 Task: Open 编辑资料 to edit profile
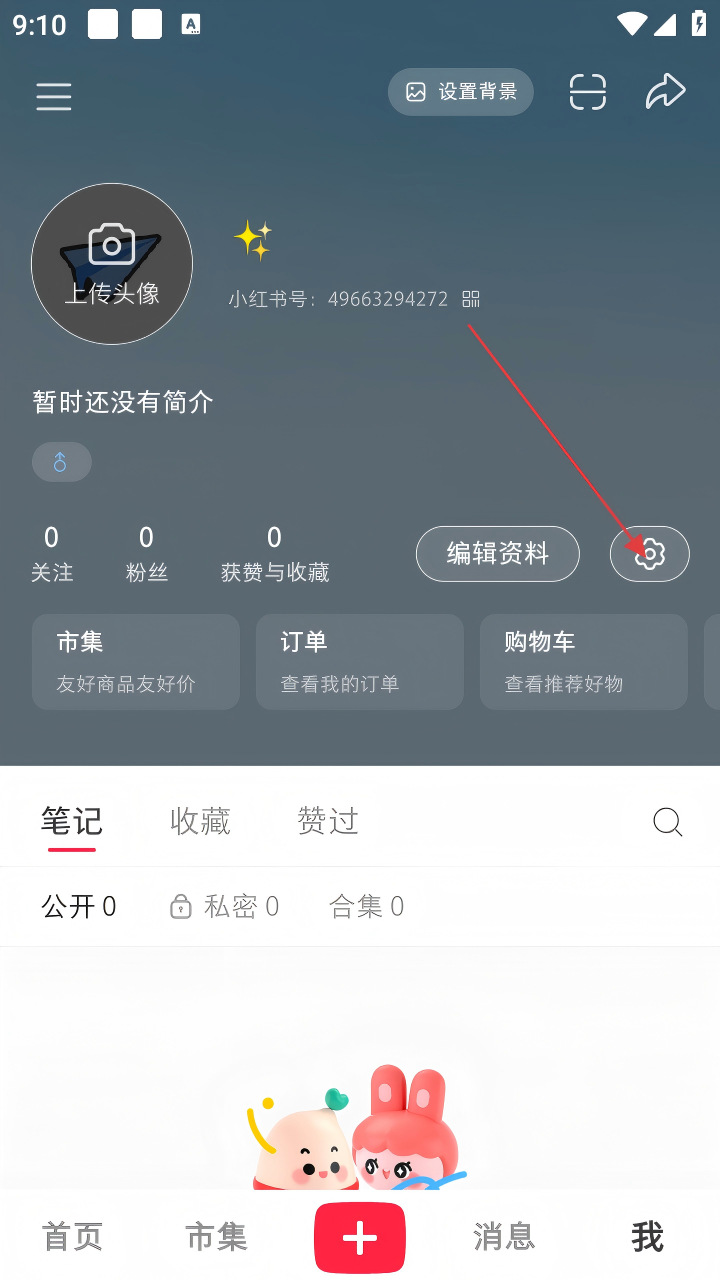(498, 554)
